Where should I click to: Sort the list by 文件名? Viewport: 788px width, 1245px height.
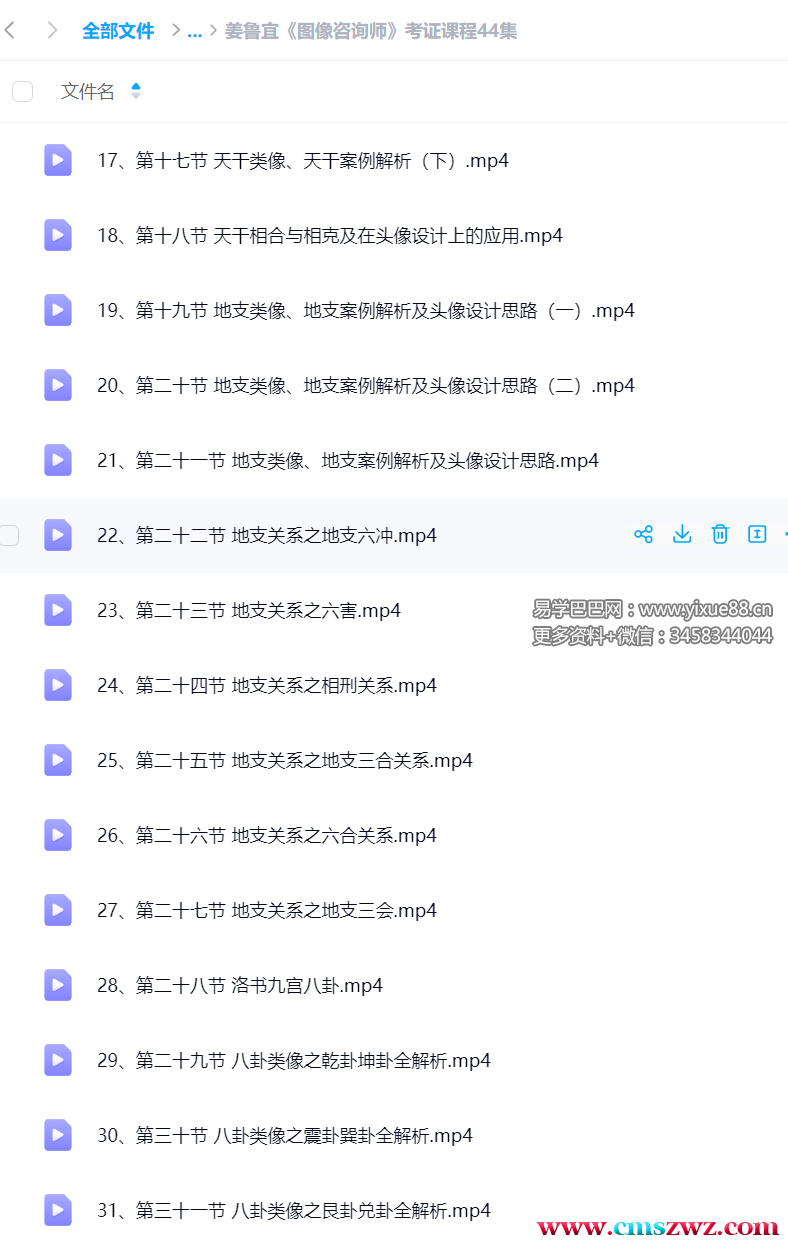click(136, 91)
